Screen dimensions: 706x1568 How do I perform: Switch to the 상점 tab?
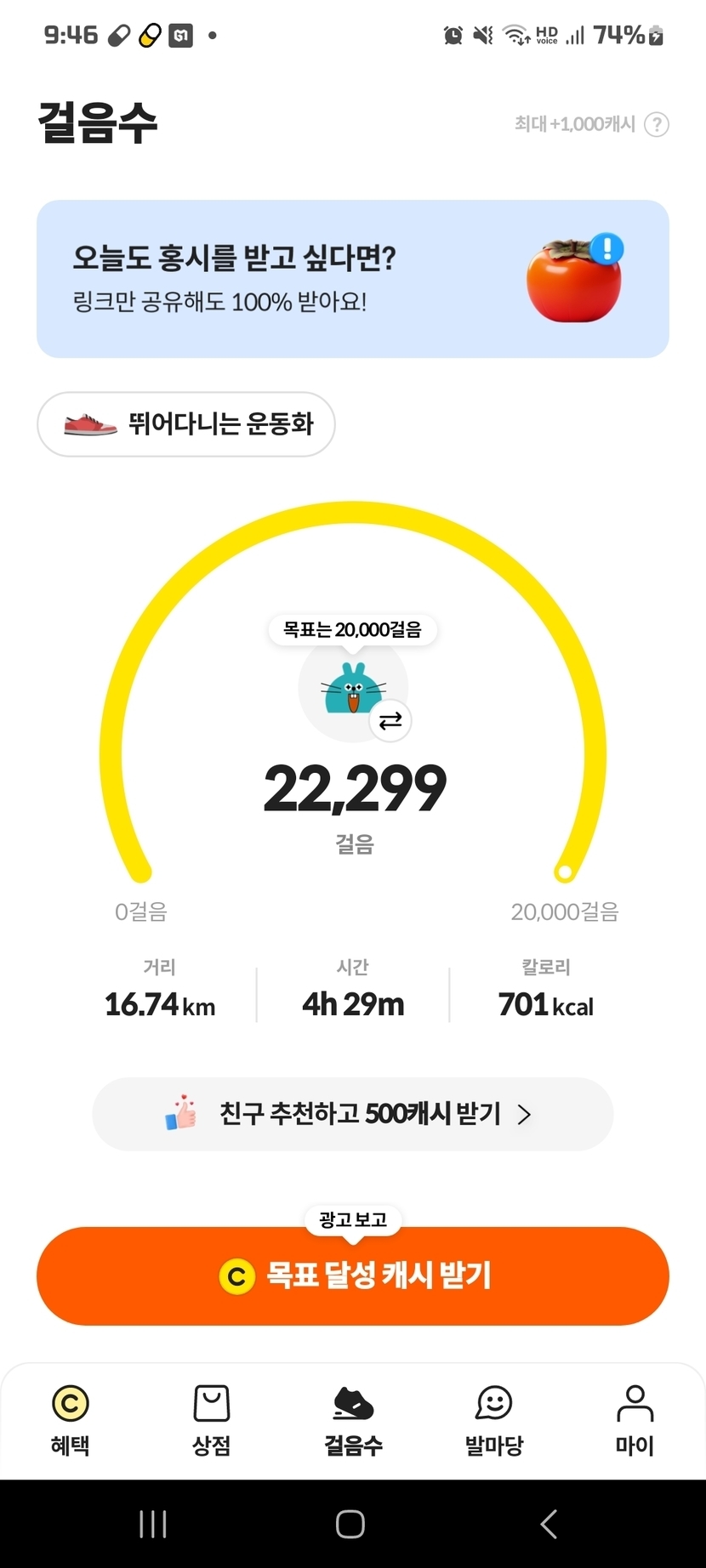(x=211, y=1420)
